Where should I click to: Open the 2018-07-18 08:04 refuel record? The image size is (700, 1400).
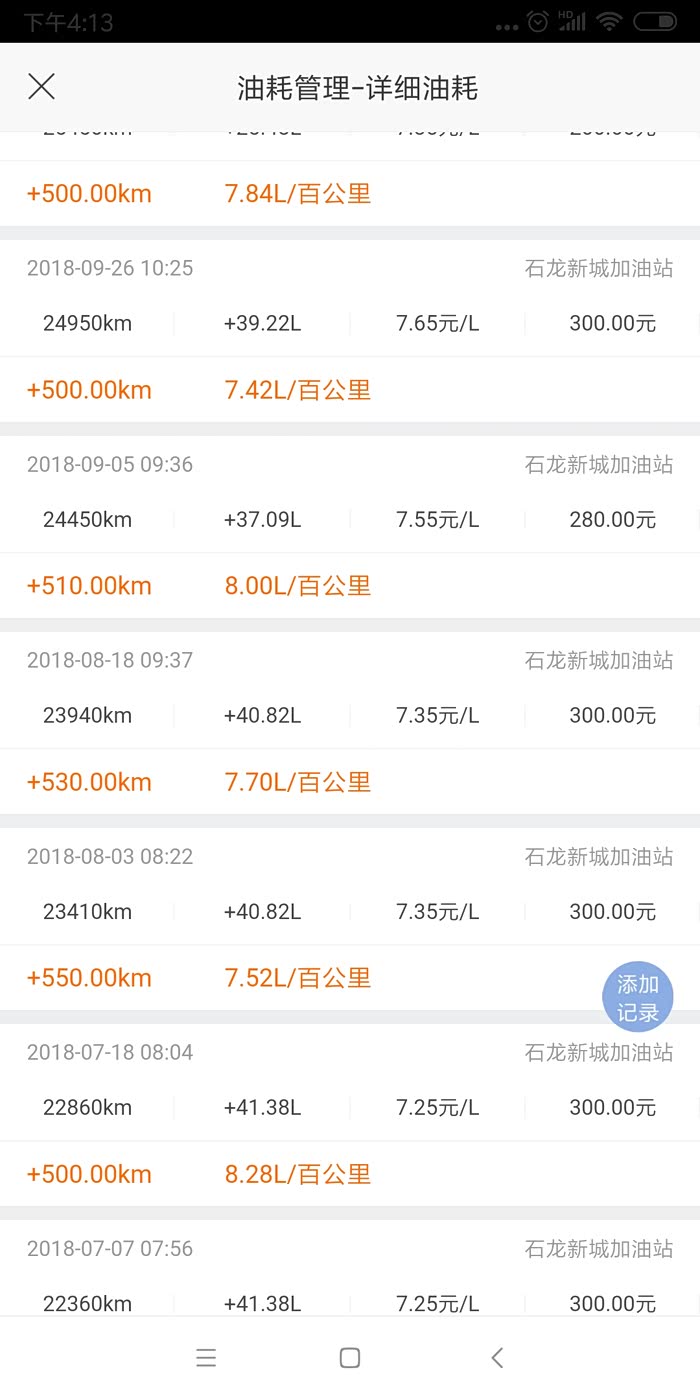coord(350,1107)
